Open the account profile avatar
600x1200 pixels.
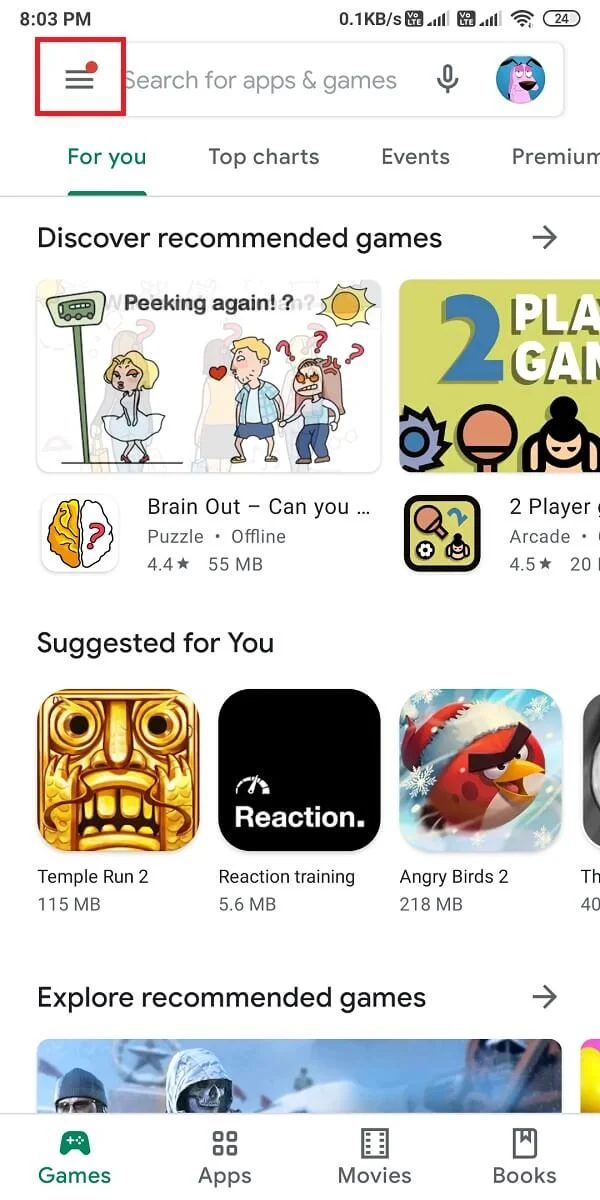tap(520, 79)
